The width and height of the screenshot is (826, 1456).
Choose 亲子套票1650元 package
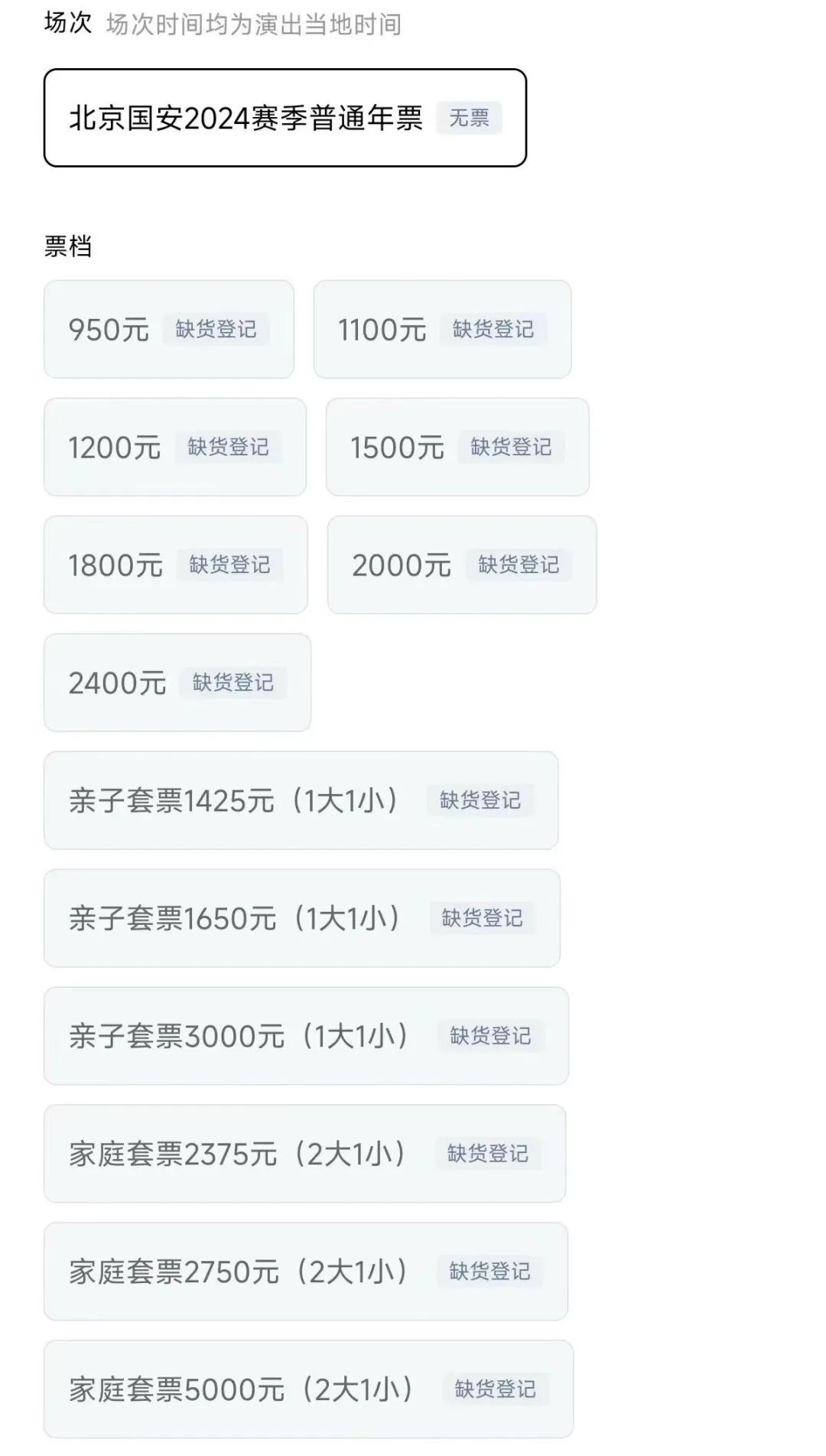pyautogui.click(x=302, y=918)
